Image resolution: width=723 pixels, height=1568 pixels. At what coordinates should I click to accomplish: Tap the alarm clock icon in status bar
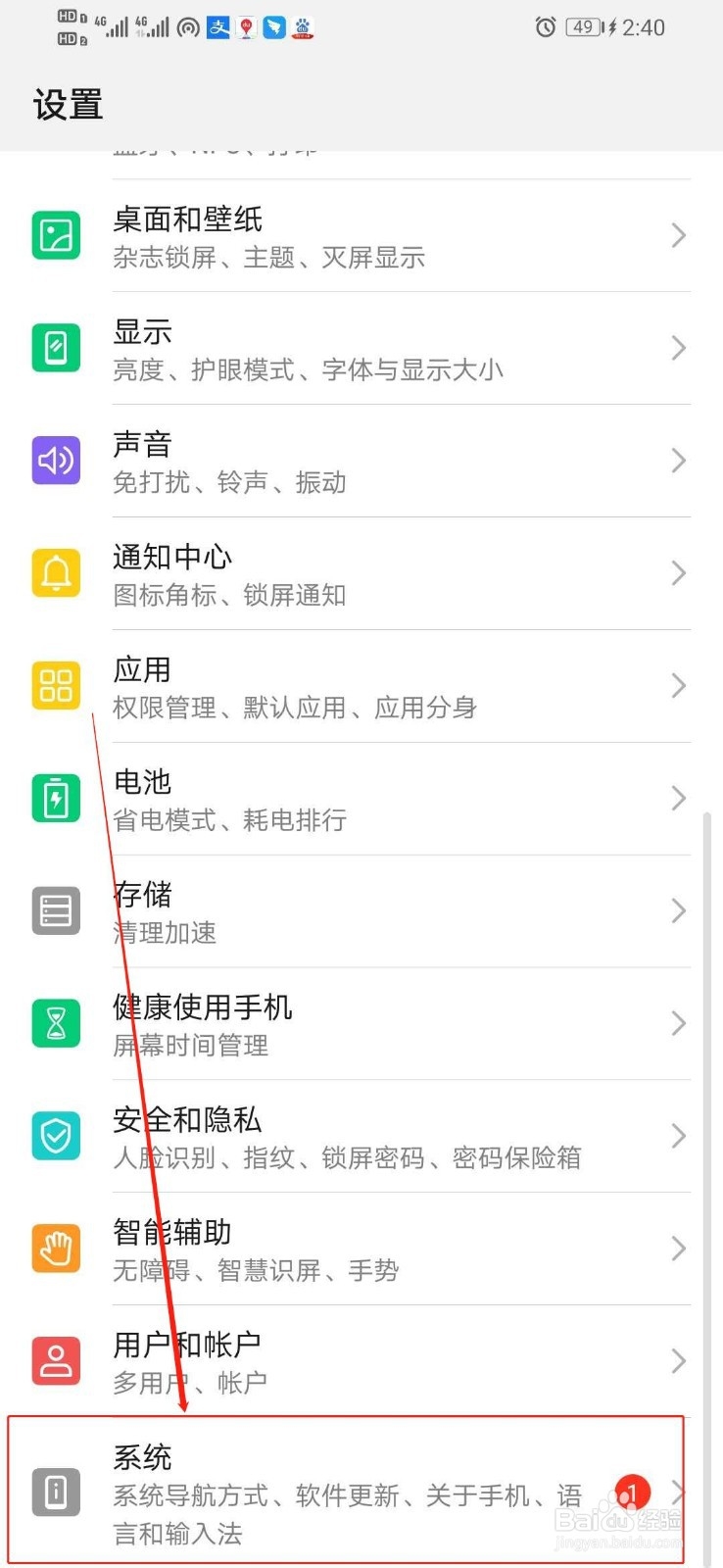coord(547,27)
